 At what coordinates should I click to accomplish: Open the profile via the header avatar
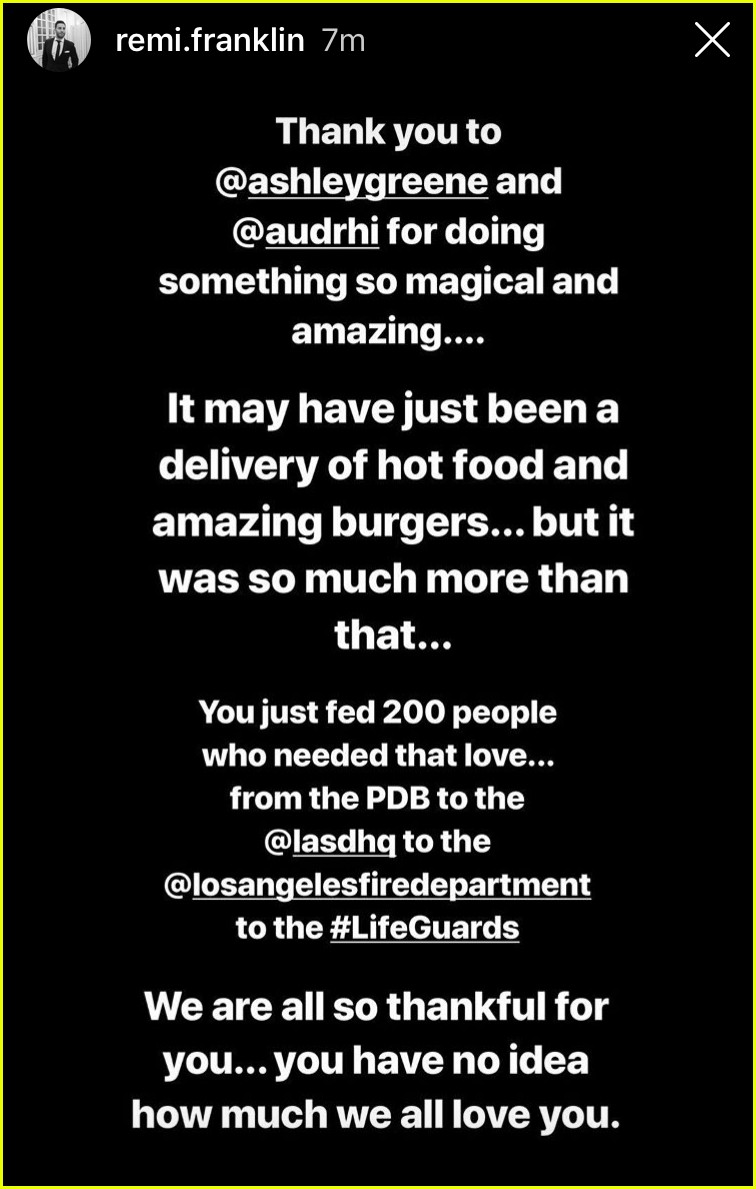point(58,40)
